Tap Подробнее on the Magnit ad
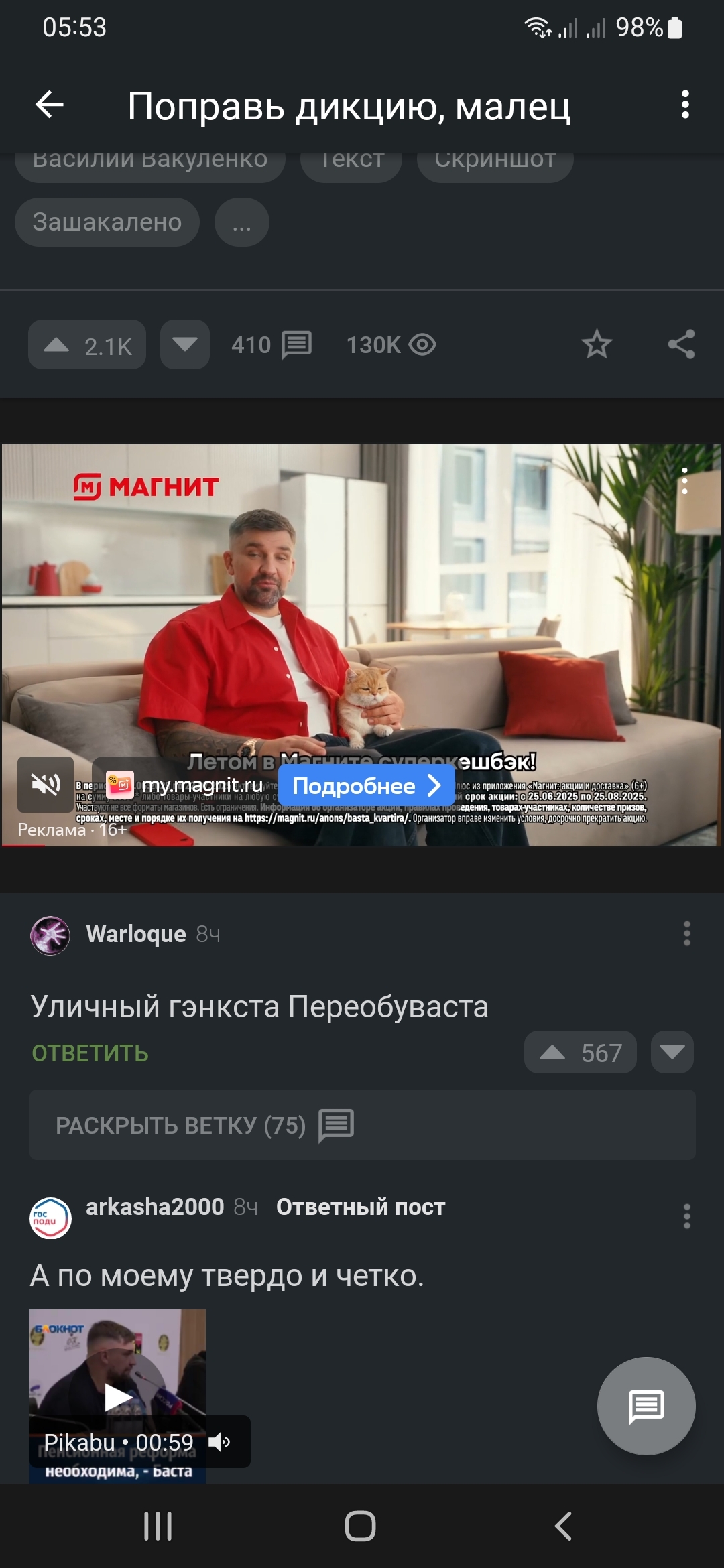 pyautogui.click(x=366, y=786)
